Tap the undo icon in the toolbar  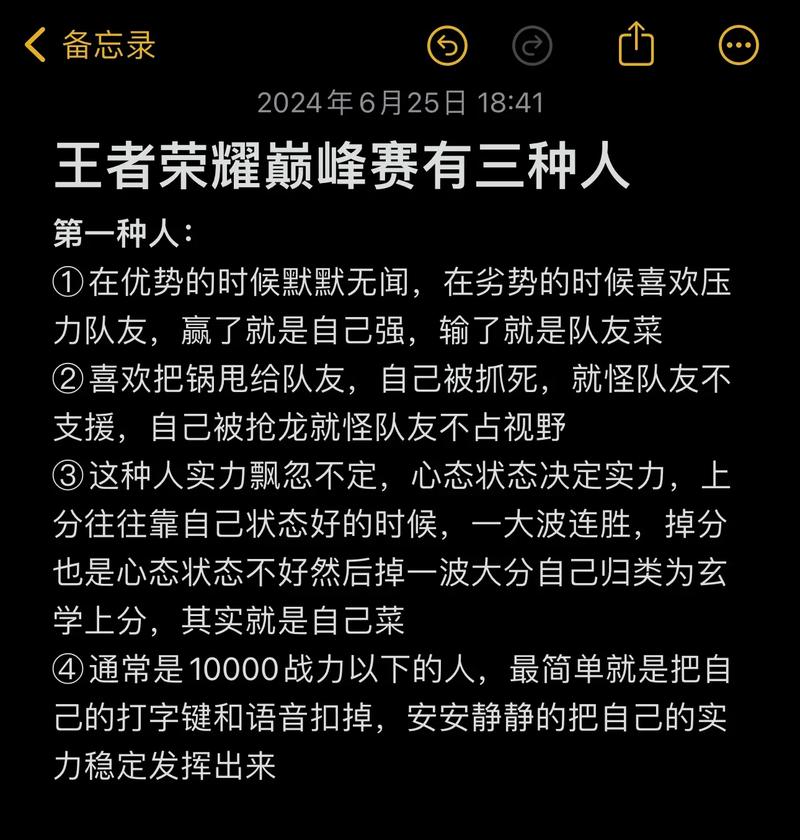point(448,47)
